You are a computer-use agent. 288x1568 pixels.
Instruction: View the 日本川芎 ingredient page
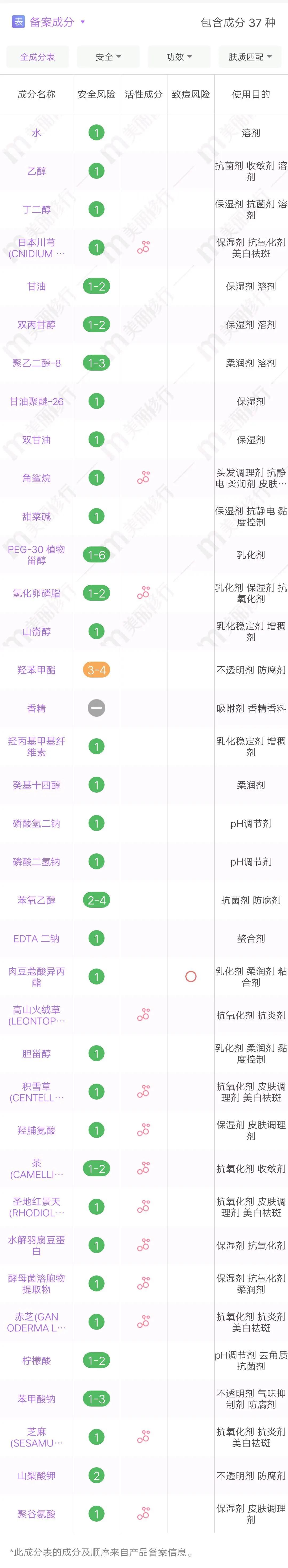37,248
